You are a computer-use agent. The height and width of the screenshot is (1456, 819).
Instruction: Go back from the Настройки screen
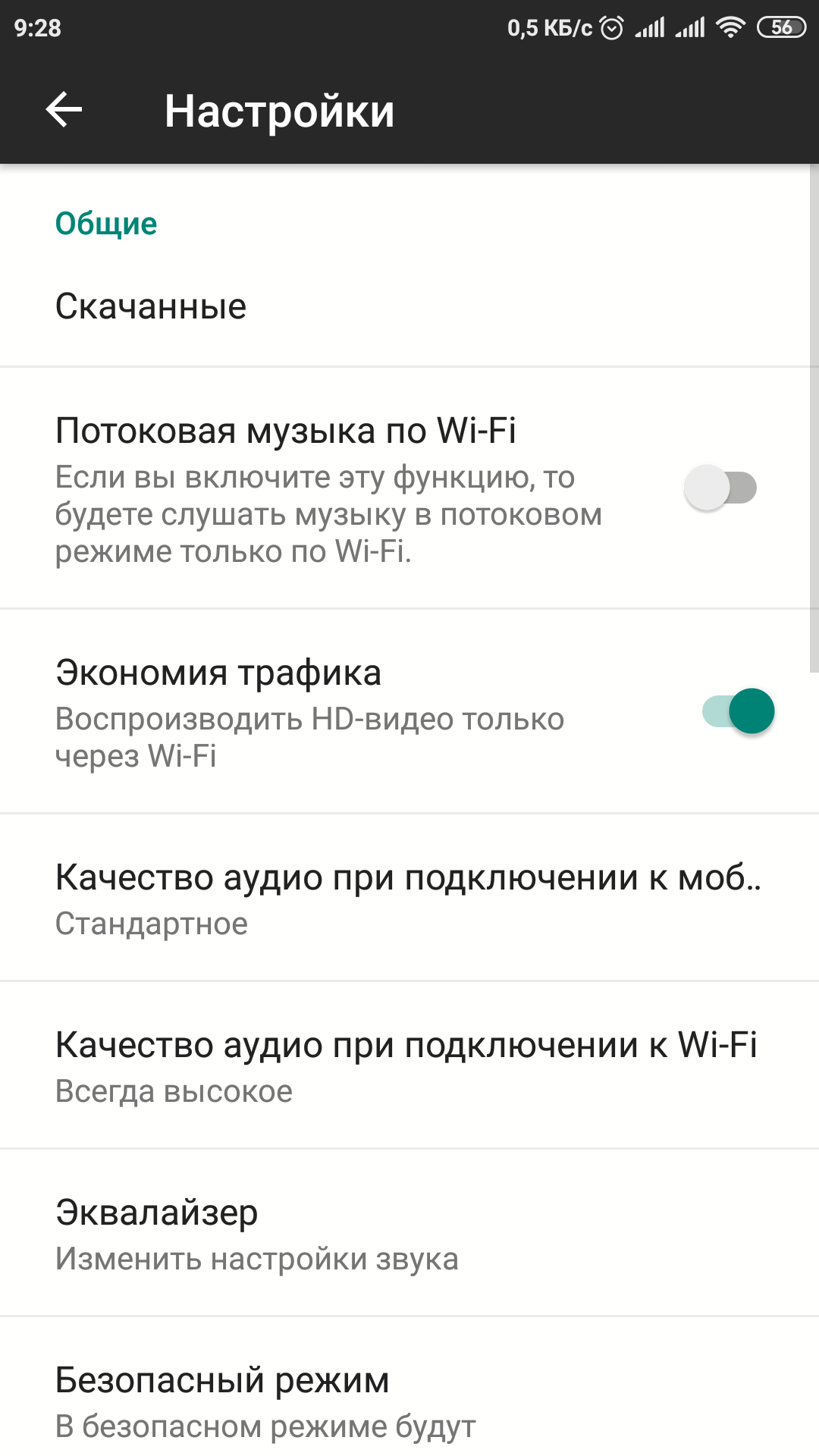(64, 111)
